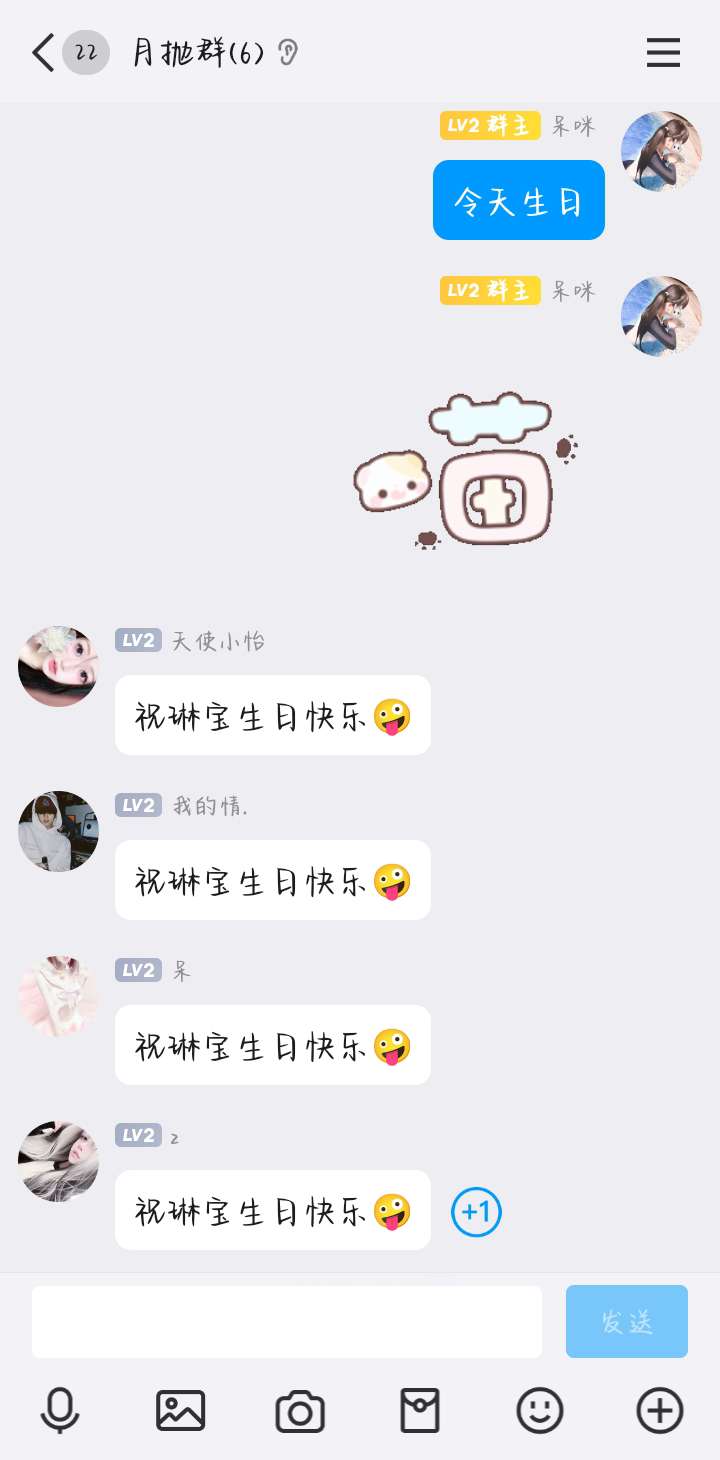This screenshot has height=1460, width=720.
Task: Open the cat sticker sent by 呆咪
Action: coord(466,472)
